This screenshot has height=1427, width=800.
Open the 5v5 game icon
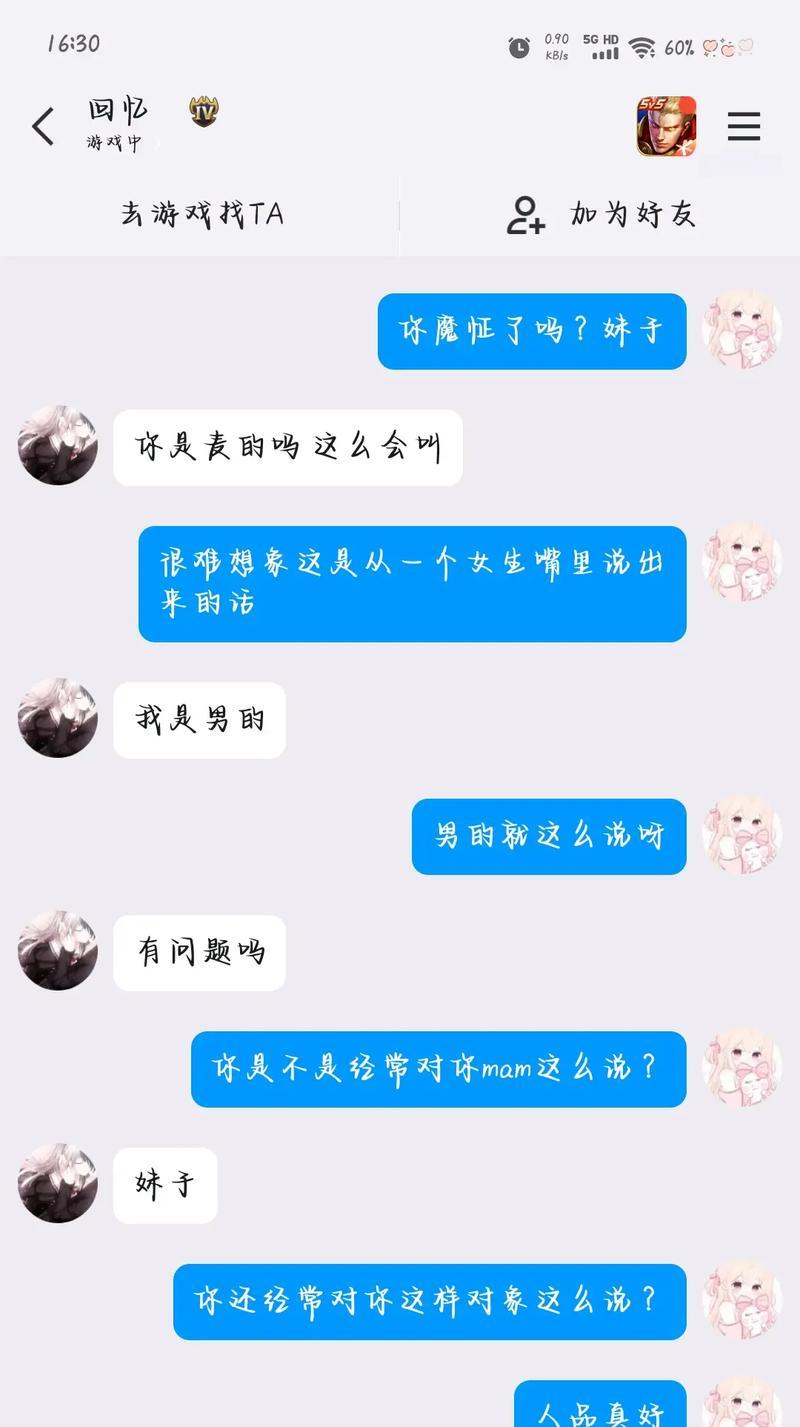tap(666, 127)
